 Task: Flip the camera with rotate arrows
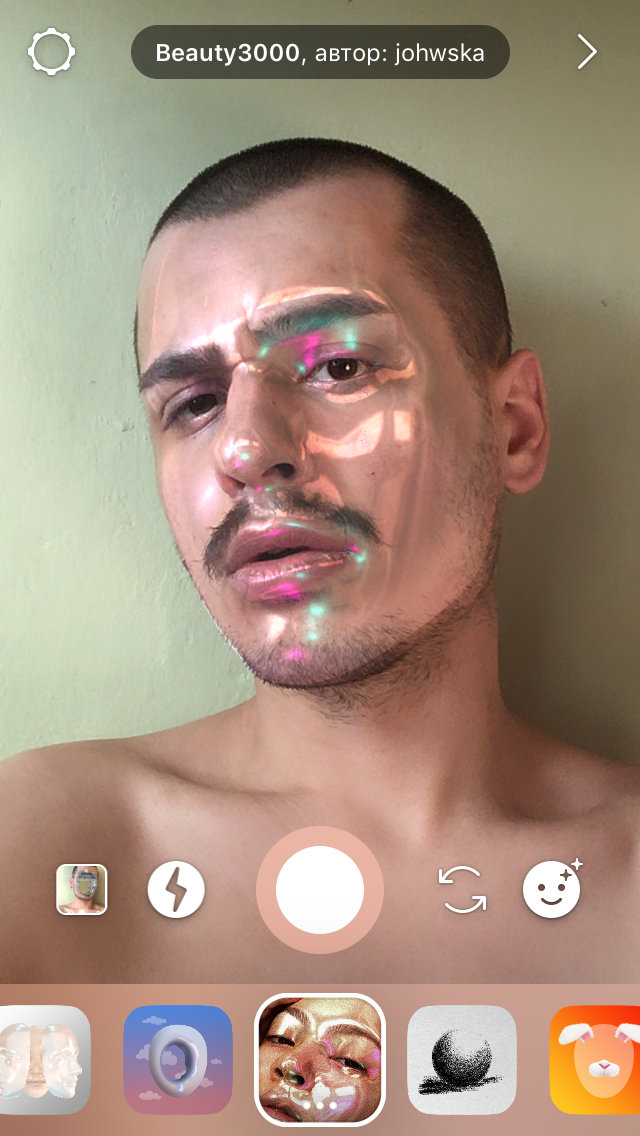[x=462, y=889]
